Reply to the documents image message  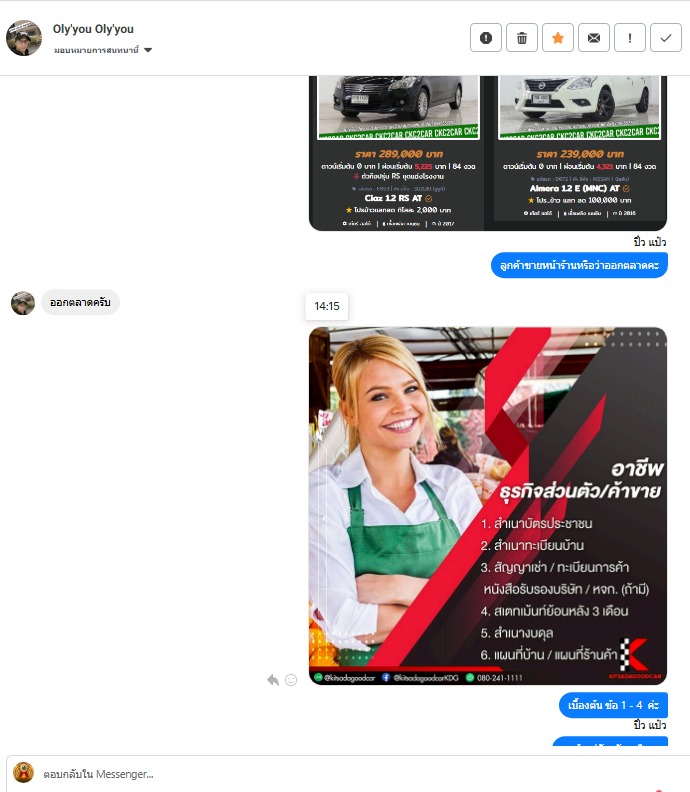273,680
